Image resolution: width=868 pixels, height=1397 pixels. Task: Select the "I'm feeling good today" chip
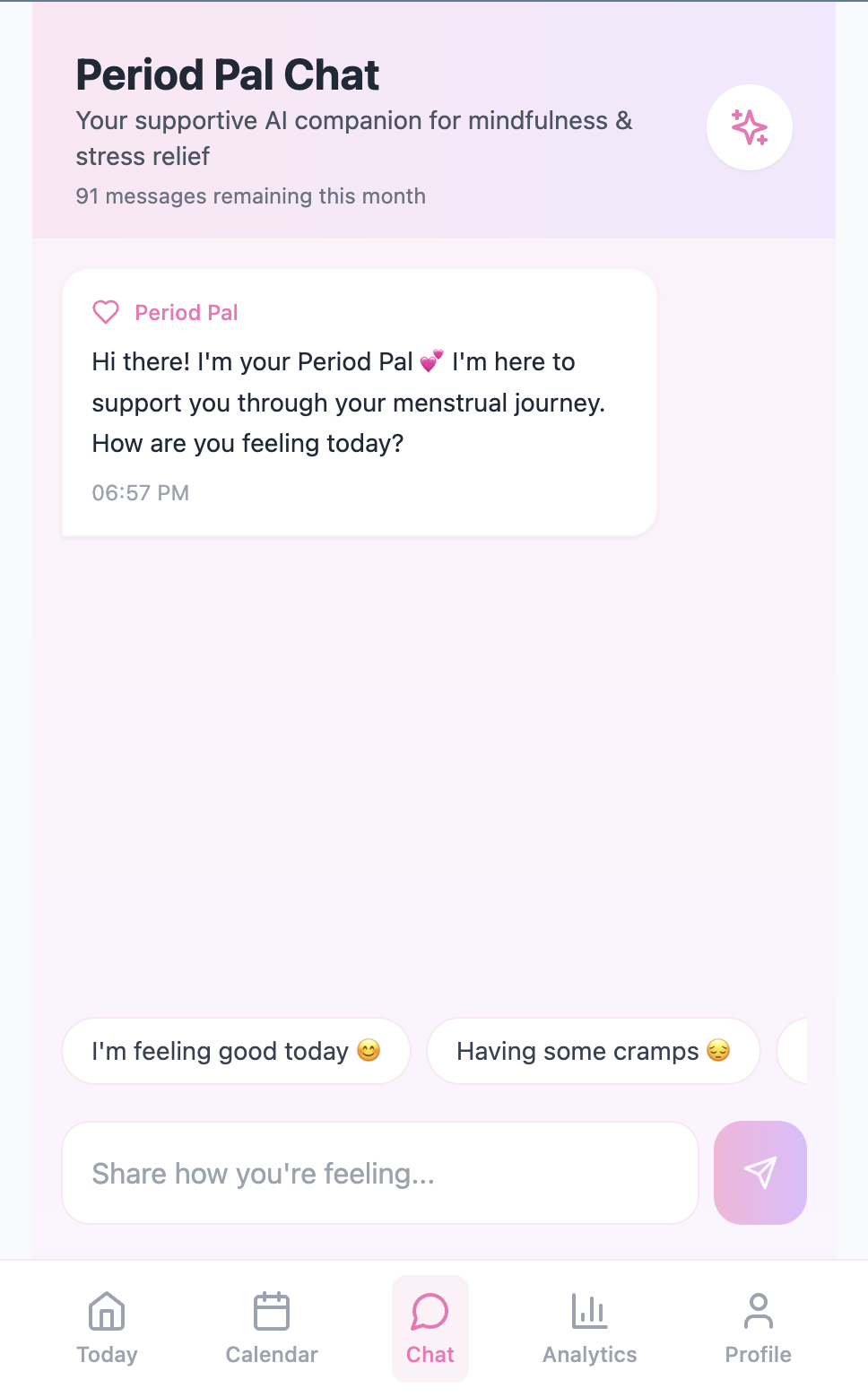tap(237, 1051)
